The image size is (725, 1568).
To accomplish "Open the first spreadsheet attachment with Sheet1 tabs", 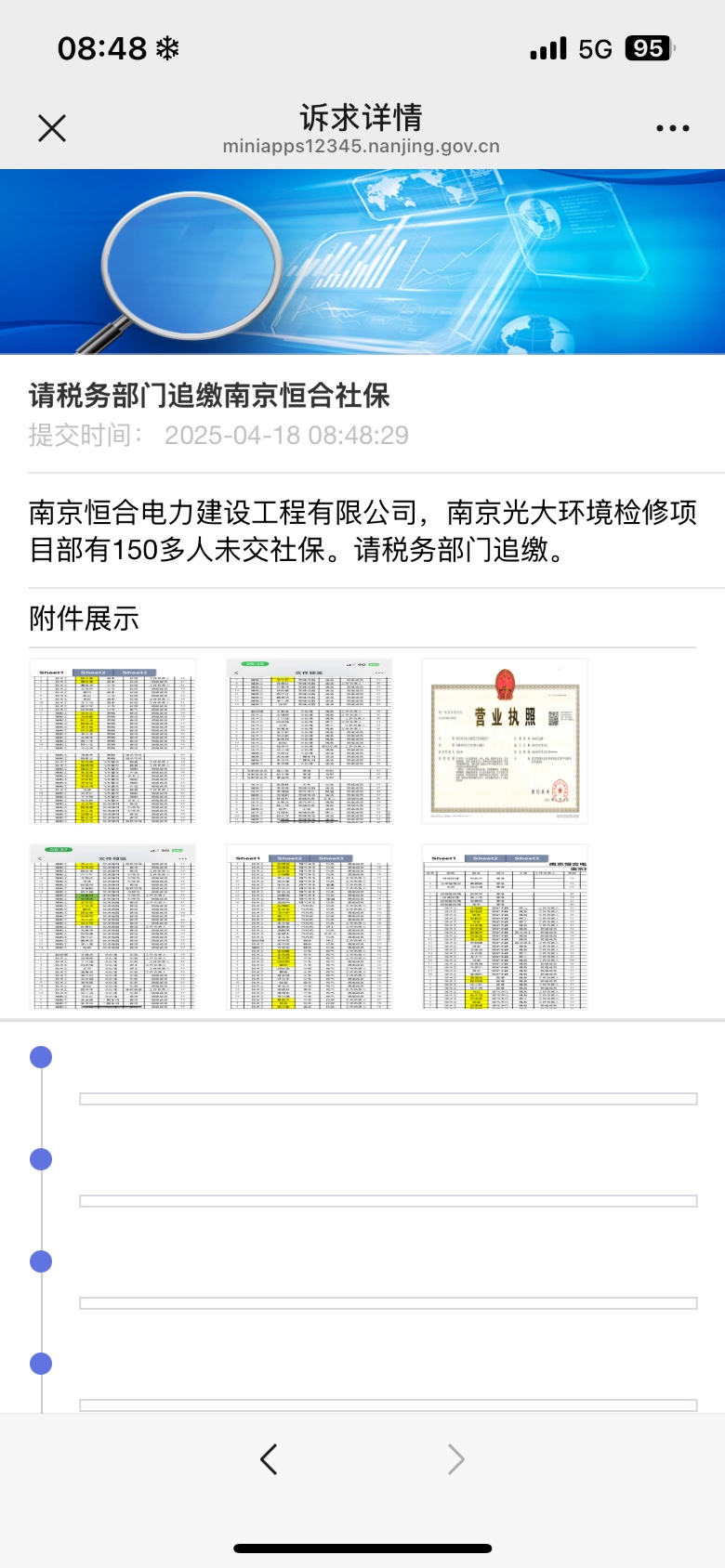I will [x=112, y=741].
